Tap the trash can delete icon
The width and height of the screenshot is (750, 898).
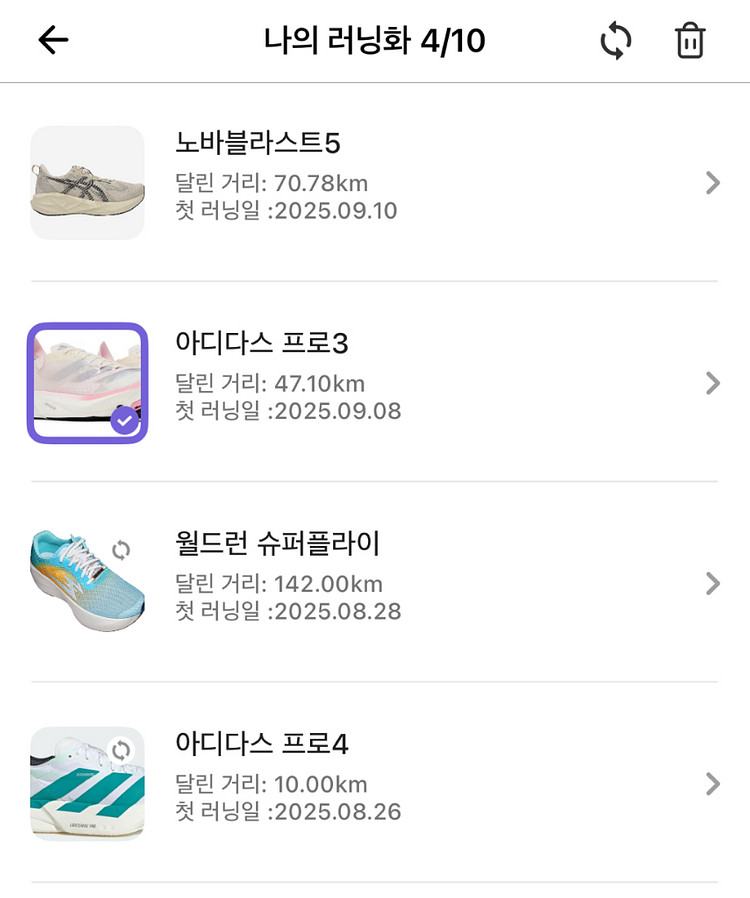click(690, 41)
